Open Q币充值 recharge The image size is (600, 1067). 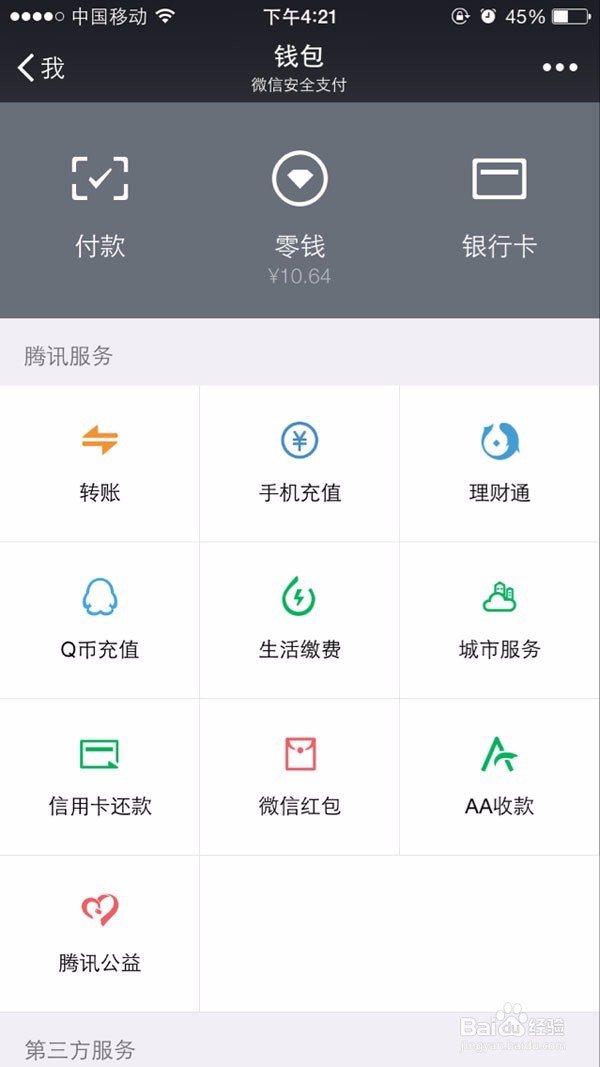point(100,620)
